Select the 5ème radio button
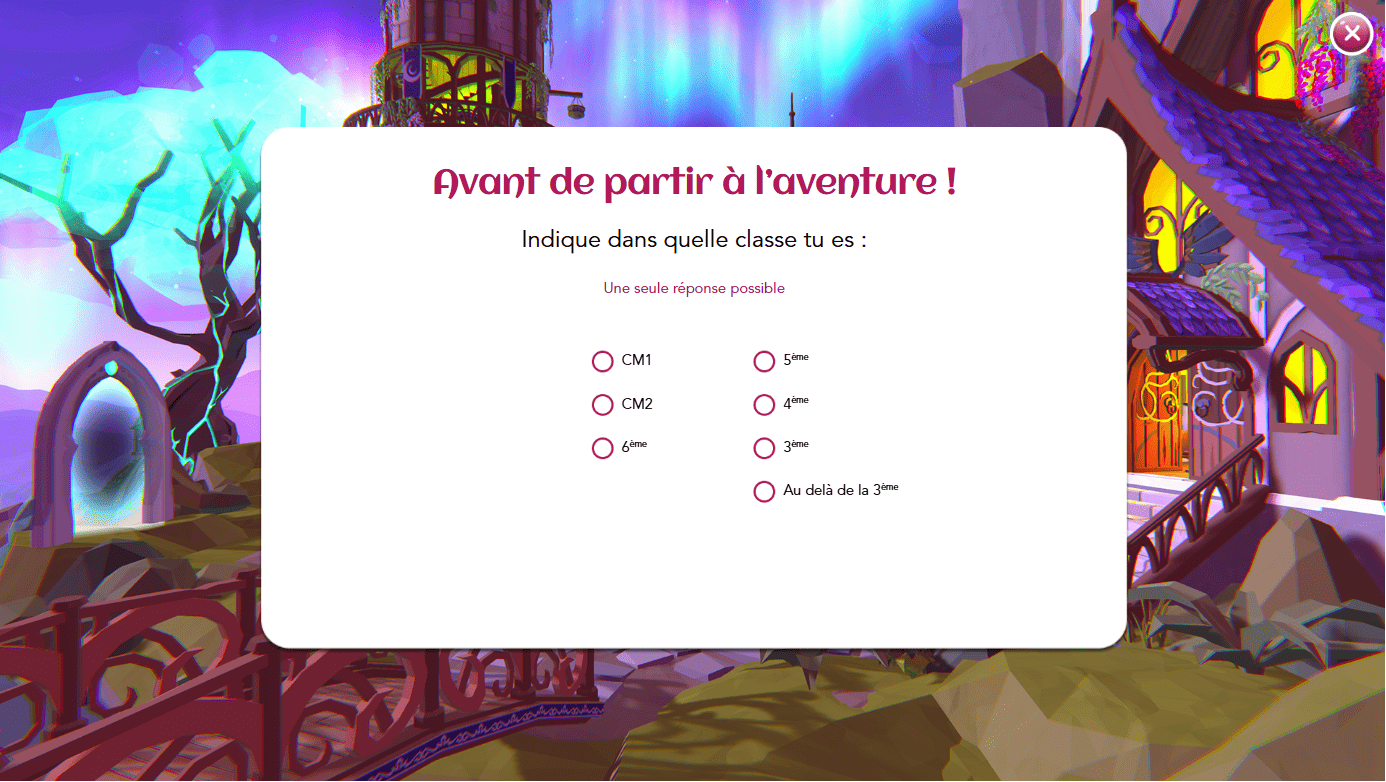Screen dimensions: 1386x782 pyautogui.click(x=764, y=361)
